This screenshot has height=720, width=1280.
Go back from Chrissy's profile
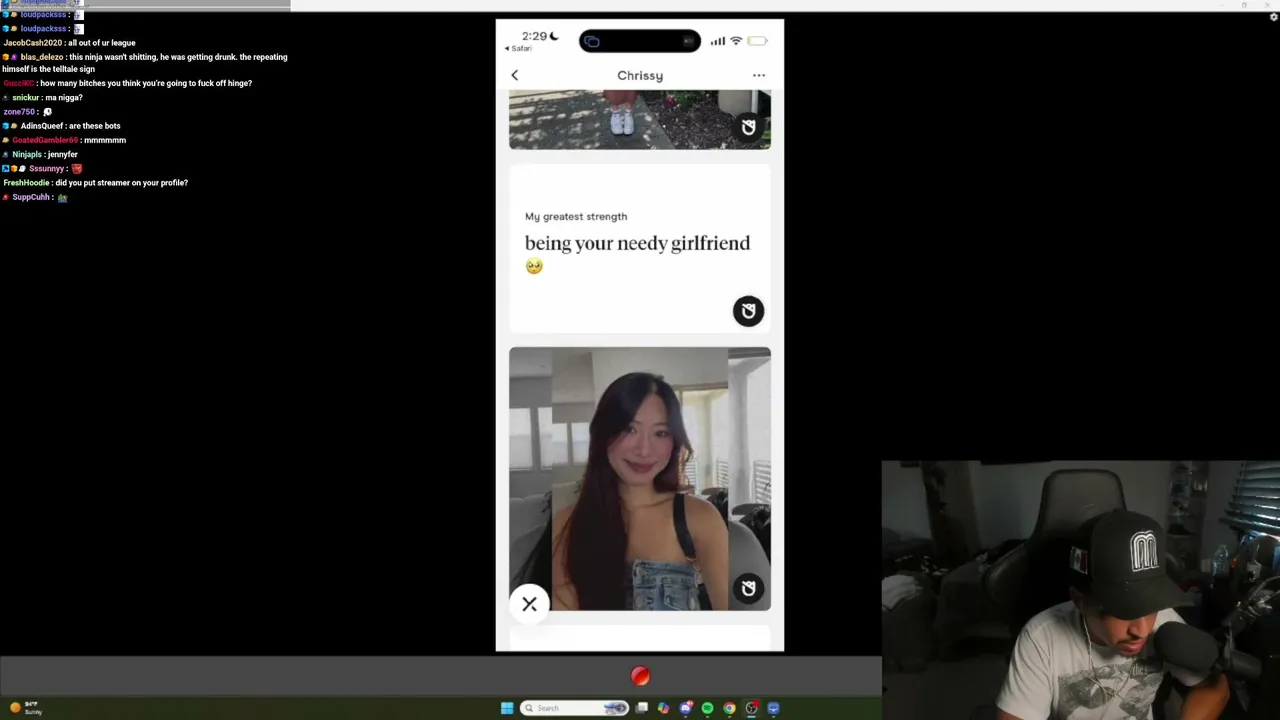(515, 75)
